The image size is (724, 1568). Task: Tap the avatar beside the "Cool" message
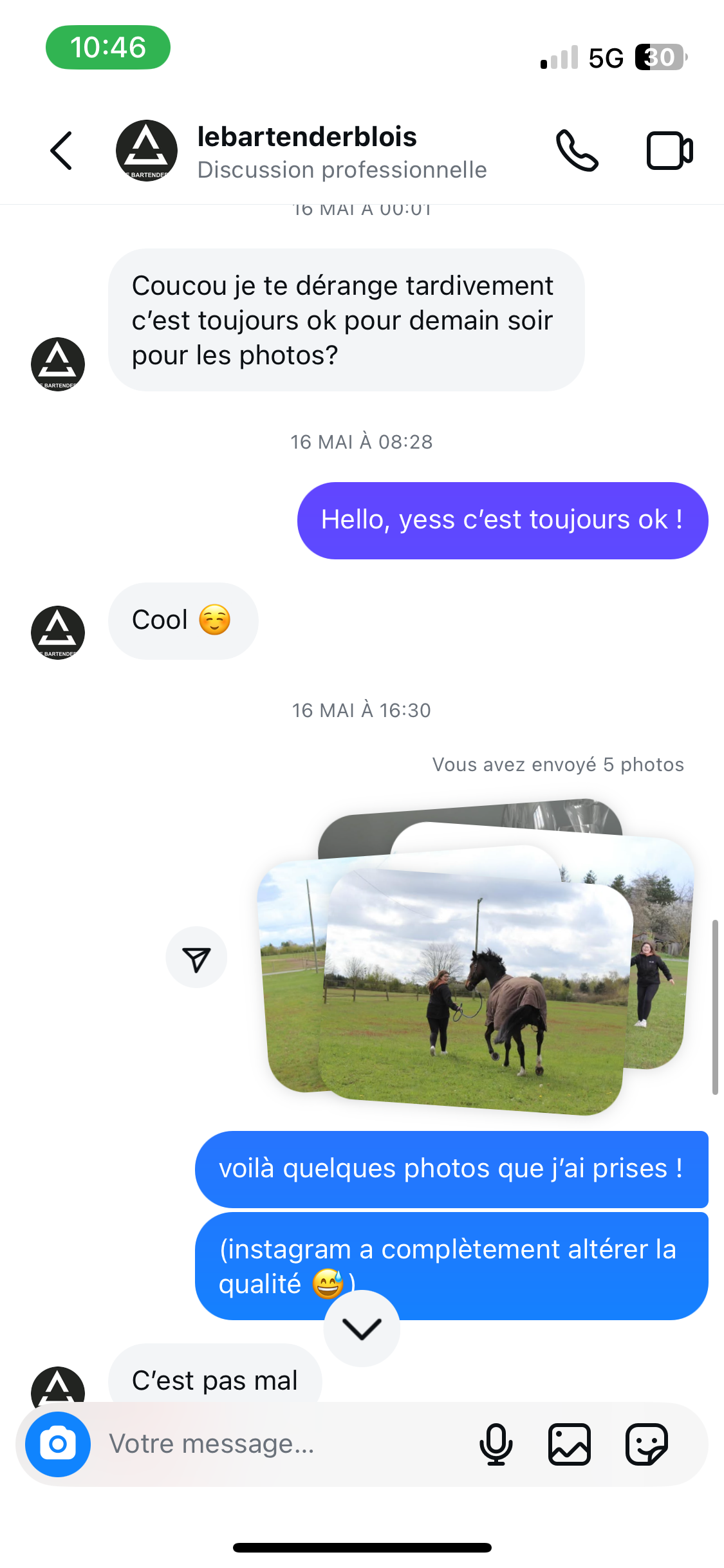58,633
